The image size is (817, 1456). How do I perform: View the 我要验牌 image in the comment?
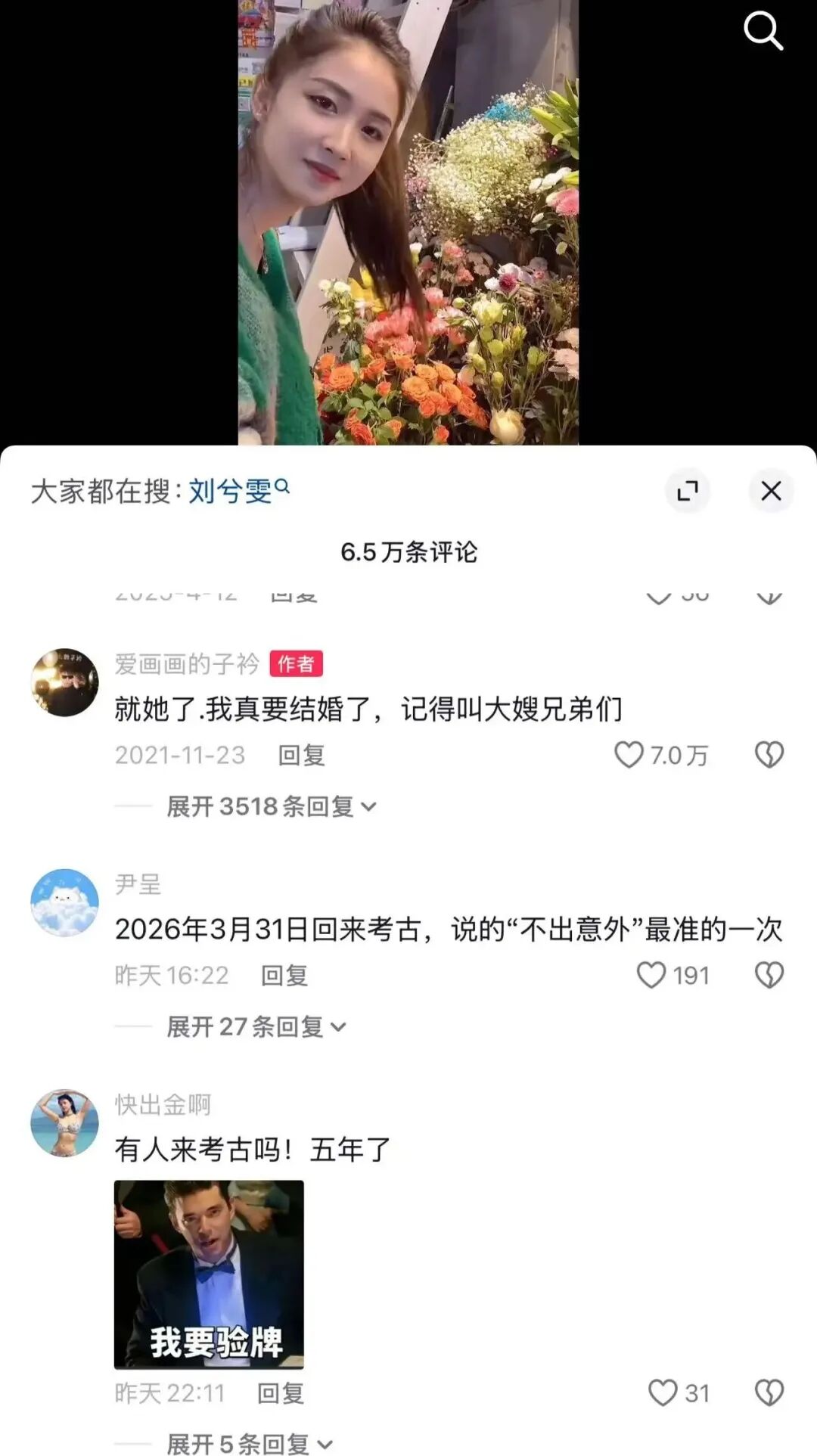click(x=209, y=1274)
